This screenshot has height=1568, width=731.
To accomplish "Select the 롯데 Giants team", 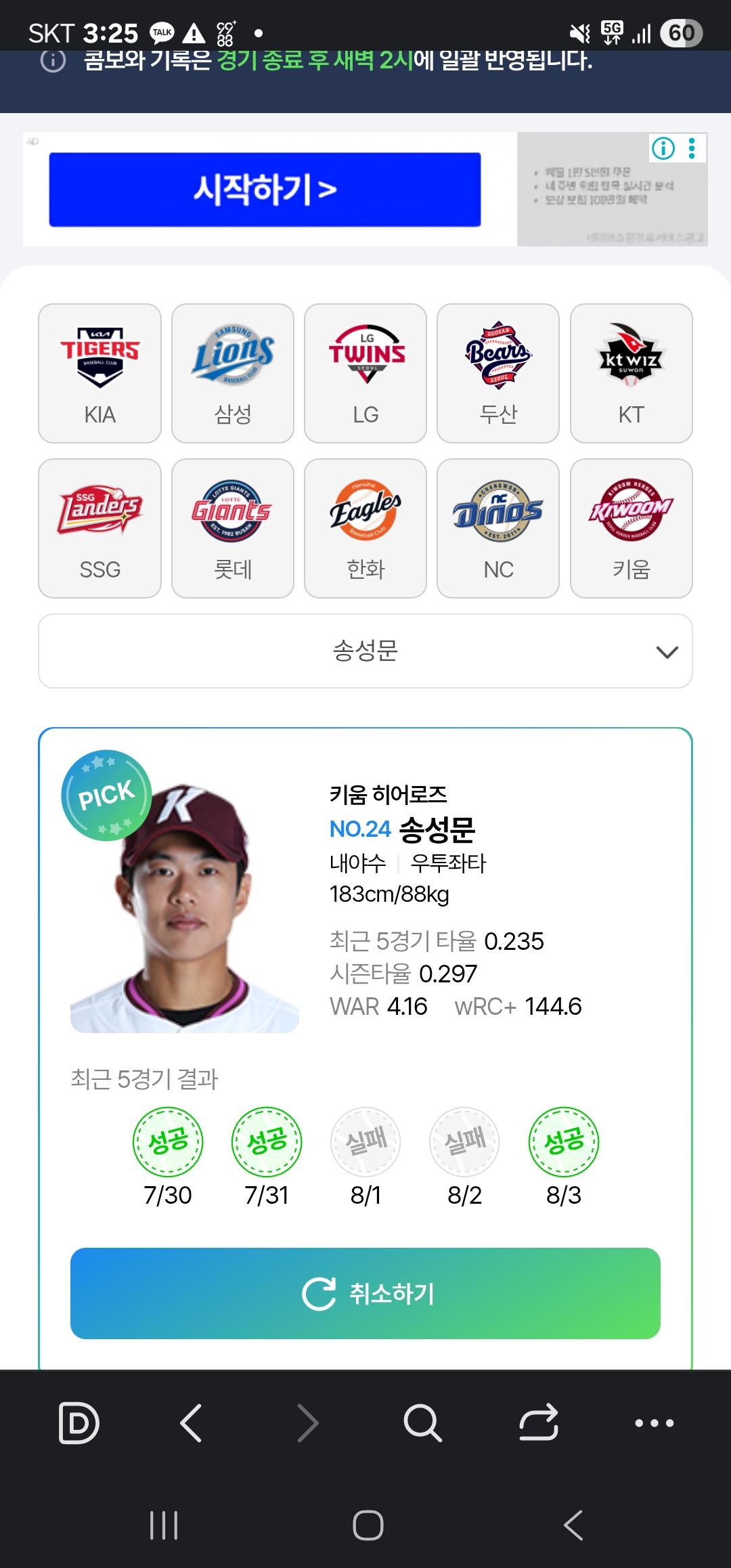I will (233, 528).
